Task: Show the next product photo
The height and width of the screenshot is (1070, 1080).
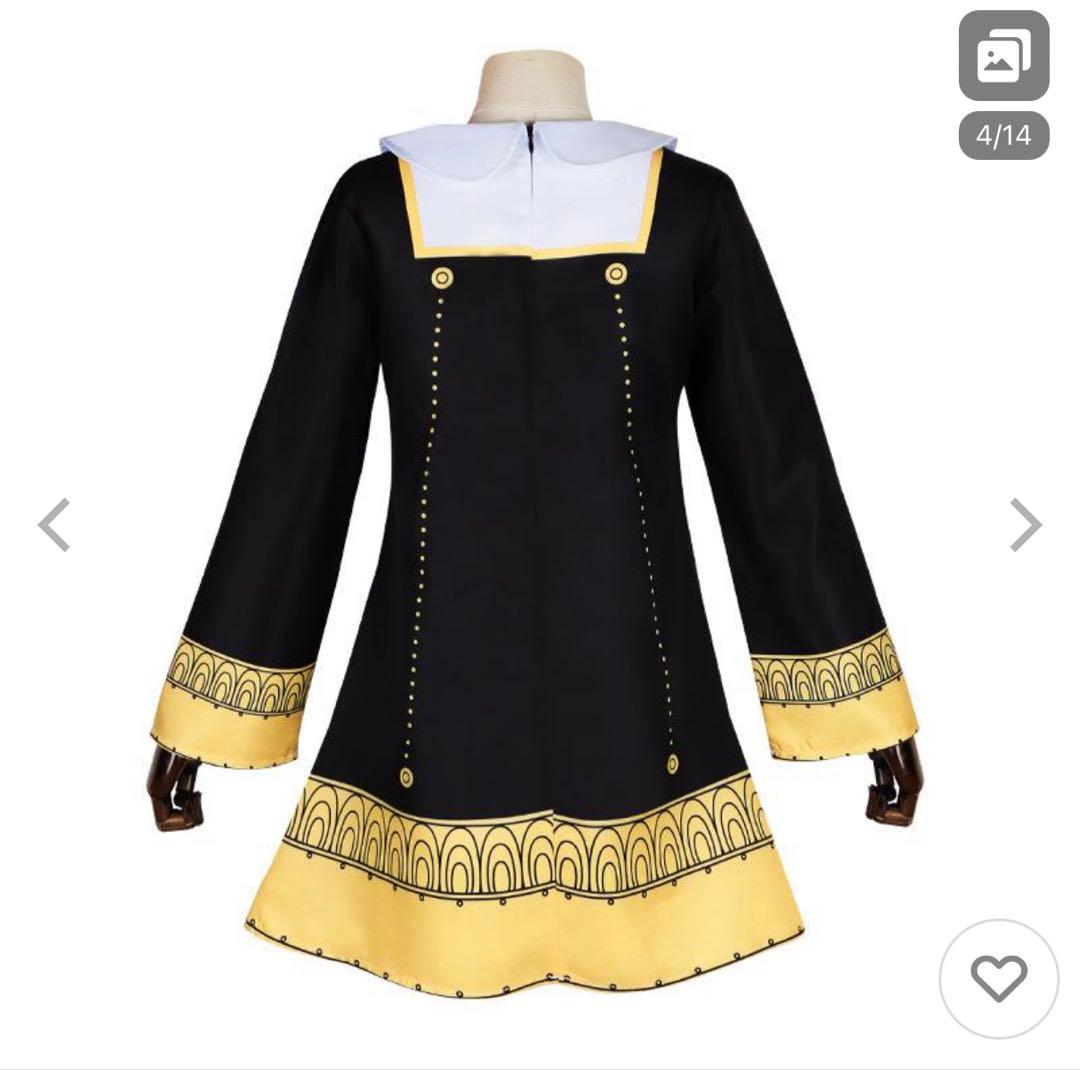Action: (x=1025, y=525)
